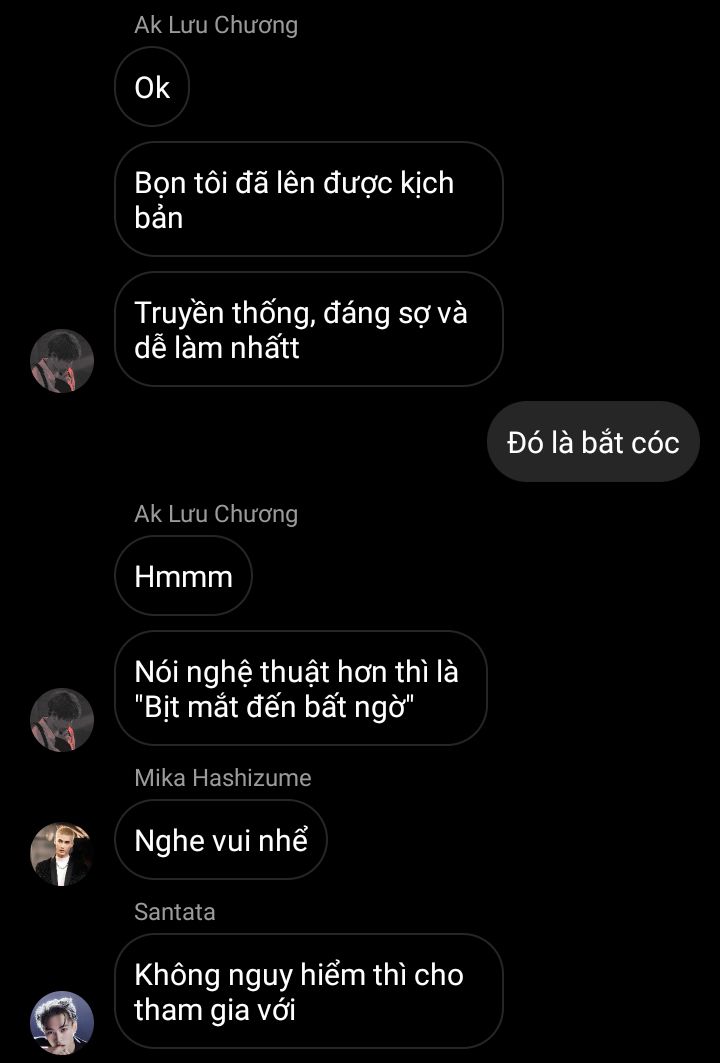Open Santata's profile avatar
The image size is (720, 1063).
coord(62,1022)
